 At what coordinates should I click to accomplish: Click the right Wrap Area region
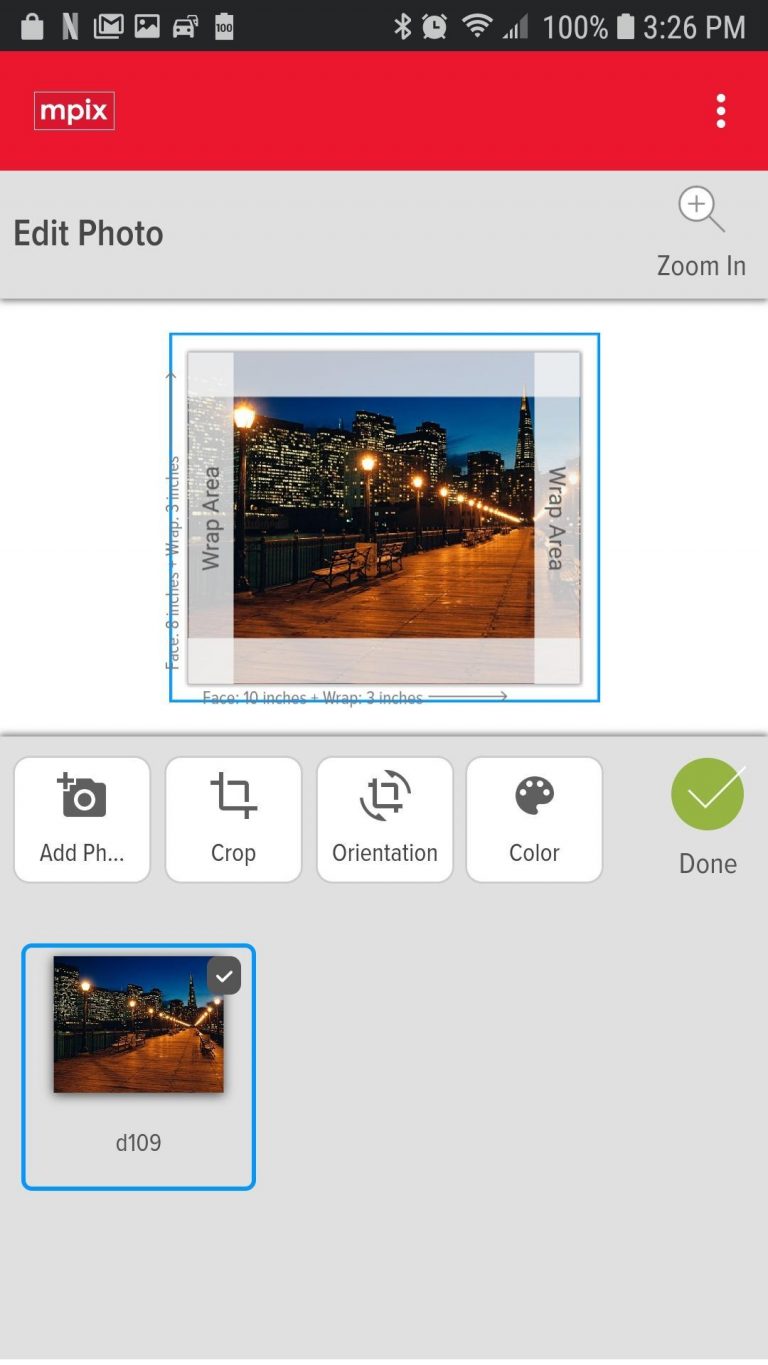[557, 515]
